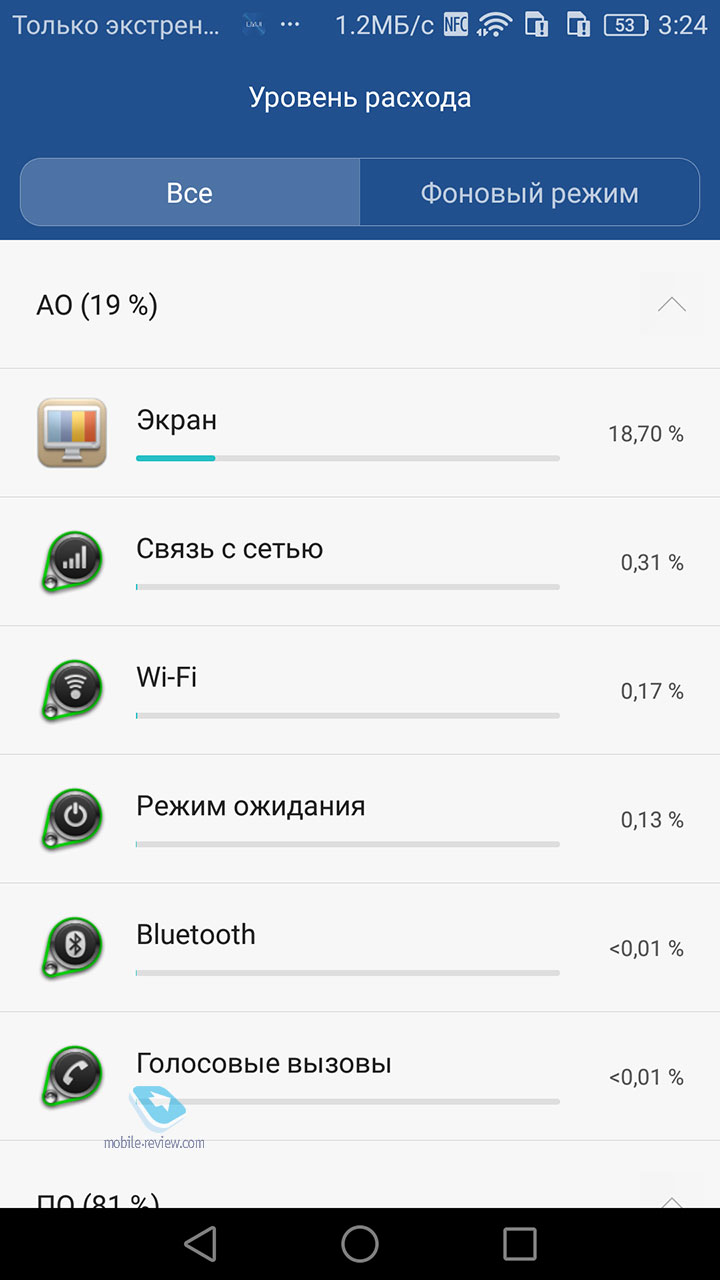Image resolution: width=720 pixels, height=1280 pixels.
Task: Open the Режим ожидания row
Action: point(360,819)
